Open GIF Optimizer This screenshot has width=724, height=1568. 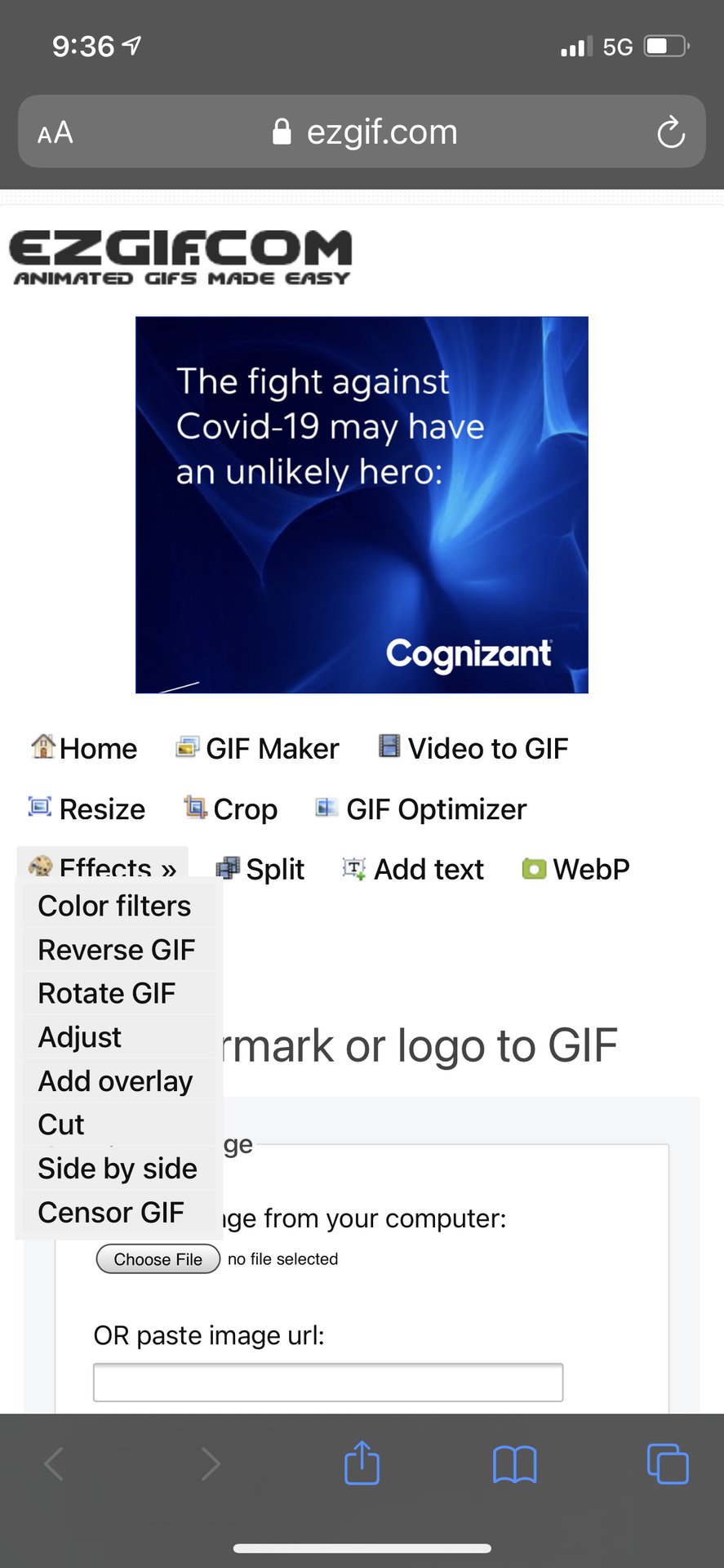(422, 808)
